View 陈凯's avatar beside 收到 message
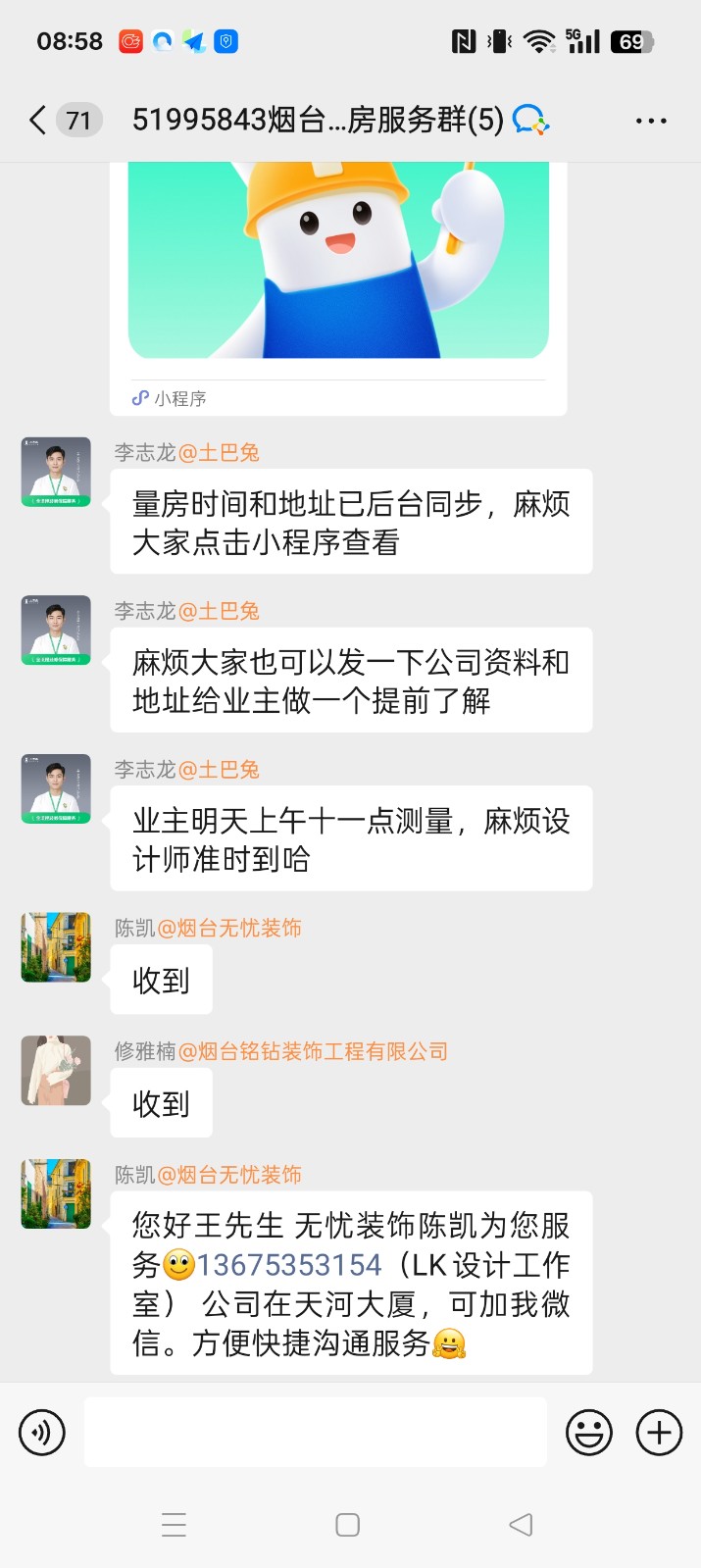This screenshot has height=1568, width=701. point(56,947)
